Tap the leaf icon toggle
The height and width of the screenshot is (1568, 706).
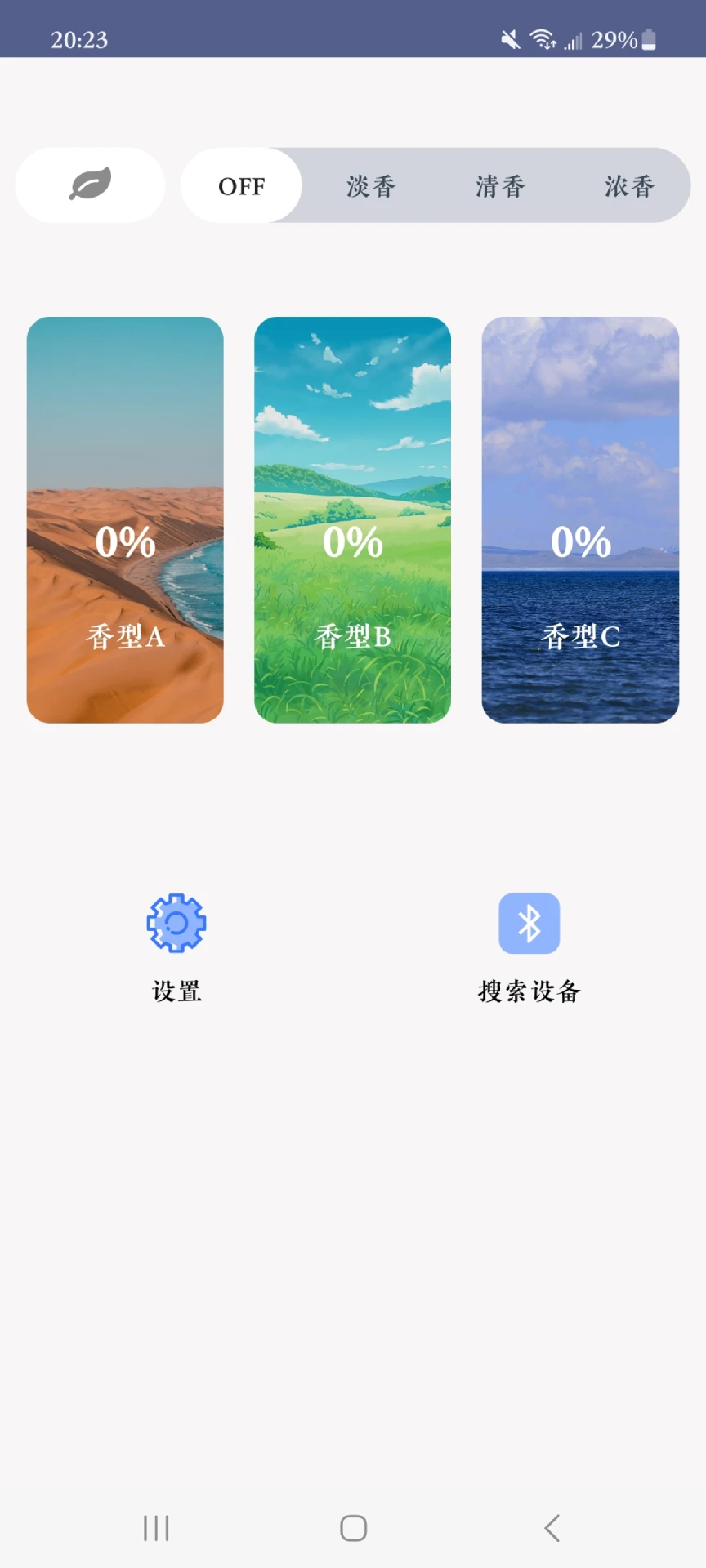click(90, 185)
